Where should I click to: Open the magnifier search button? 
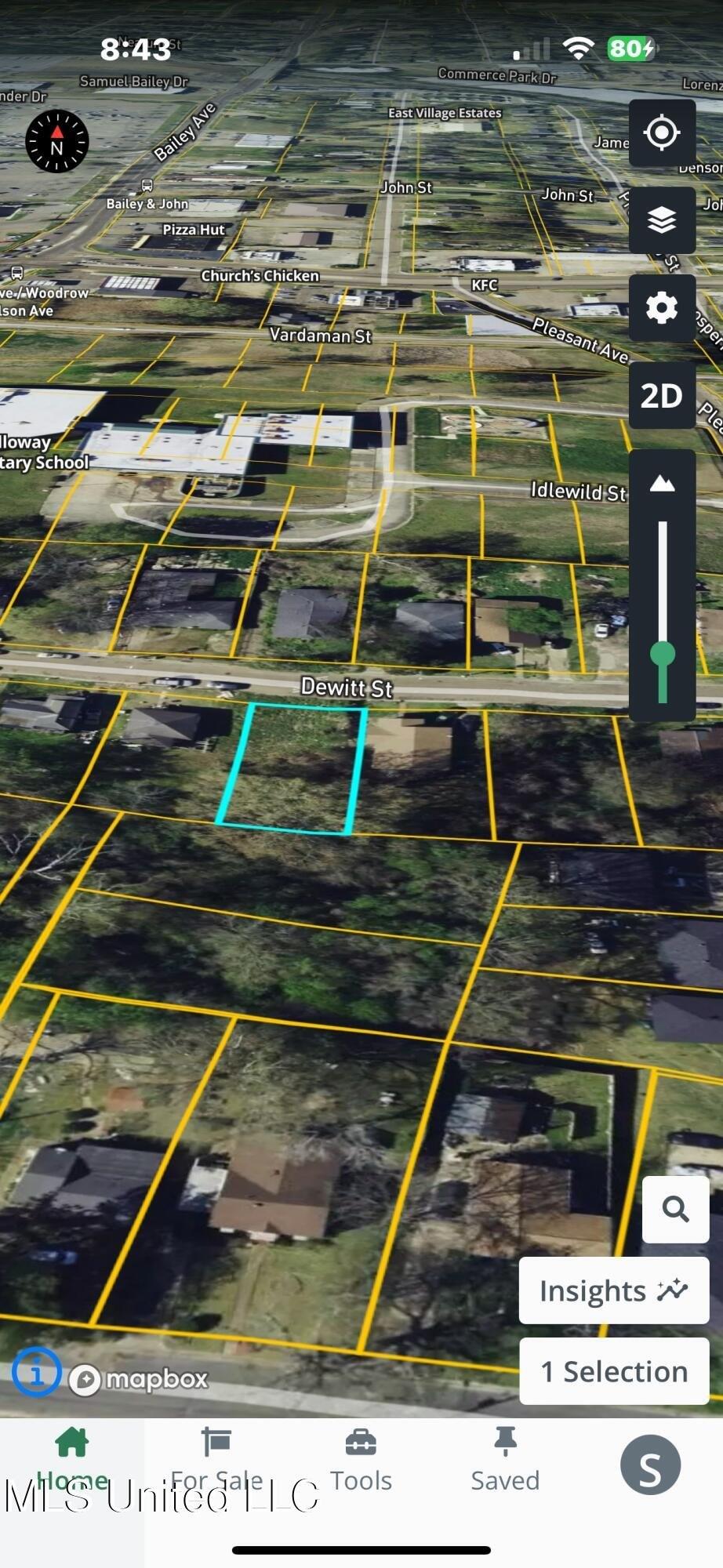[x=675, y=1209]
